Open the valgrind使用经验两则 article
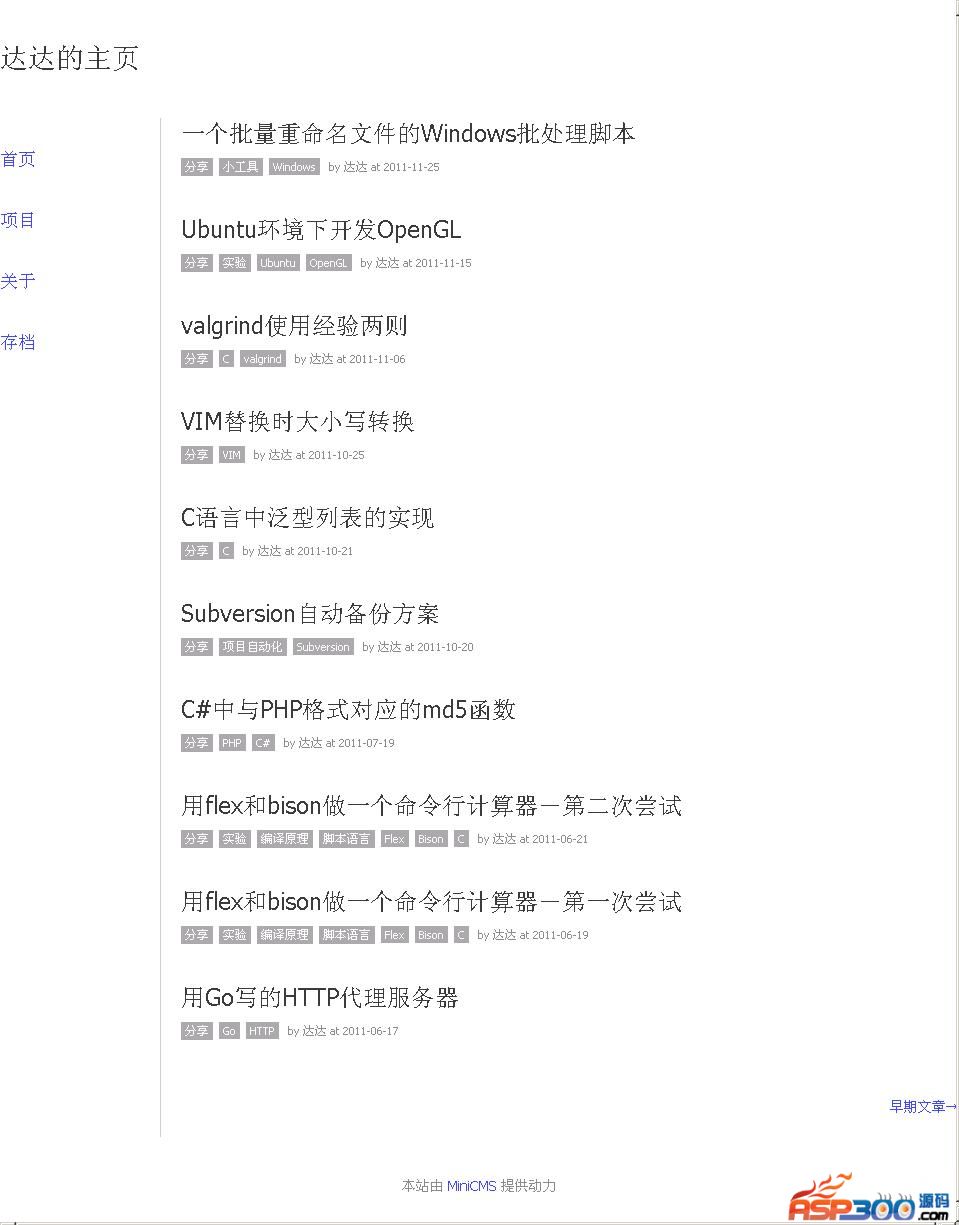The image size is (959, 1225). click(x=294, y=326)
